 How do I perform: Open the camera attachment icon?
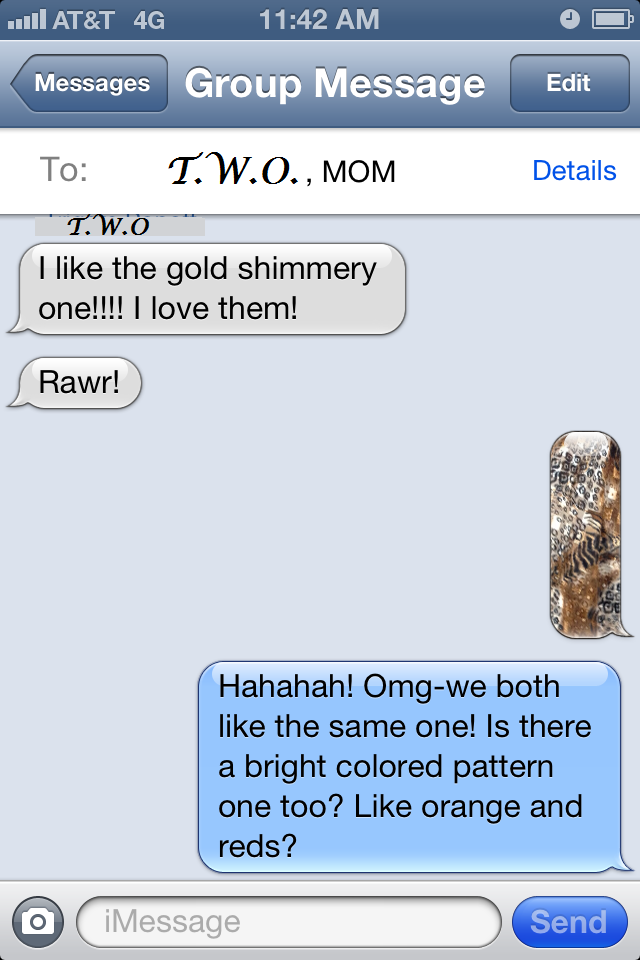click(38, 921)
